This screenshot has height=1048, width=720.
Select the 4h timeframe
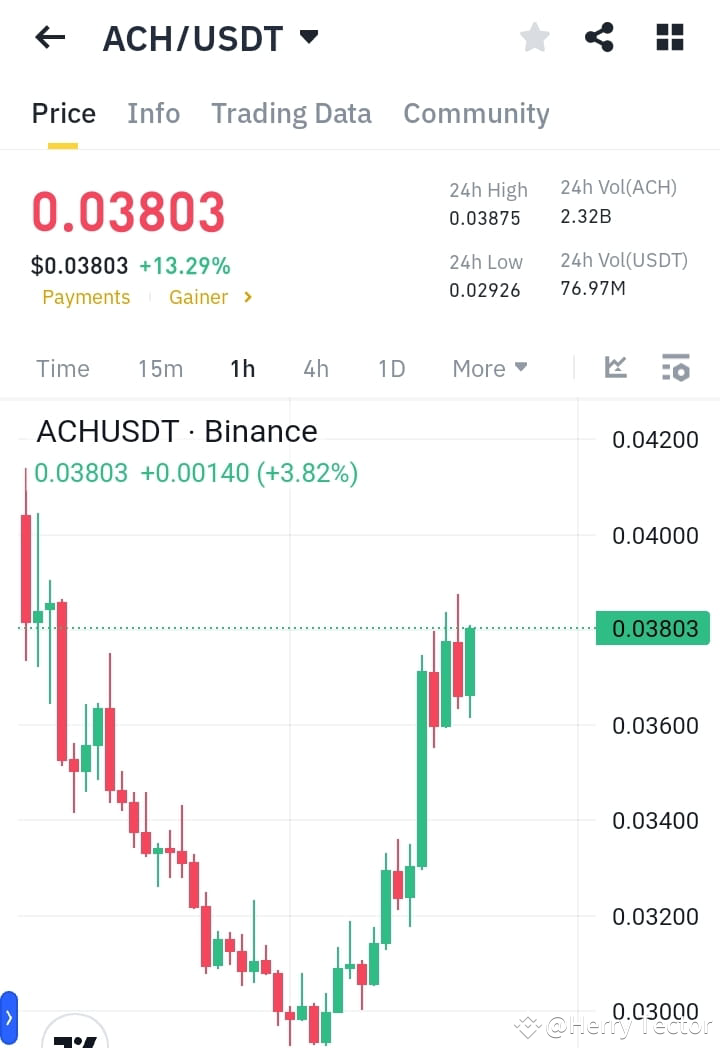pos(316,368)
